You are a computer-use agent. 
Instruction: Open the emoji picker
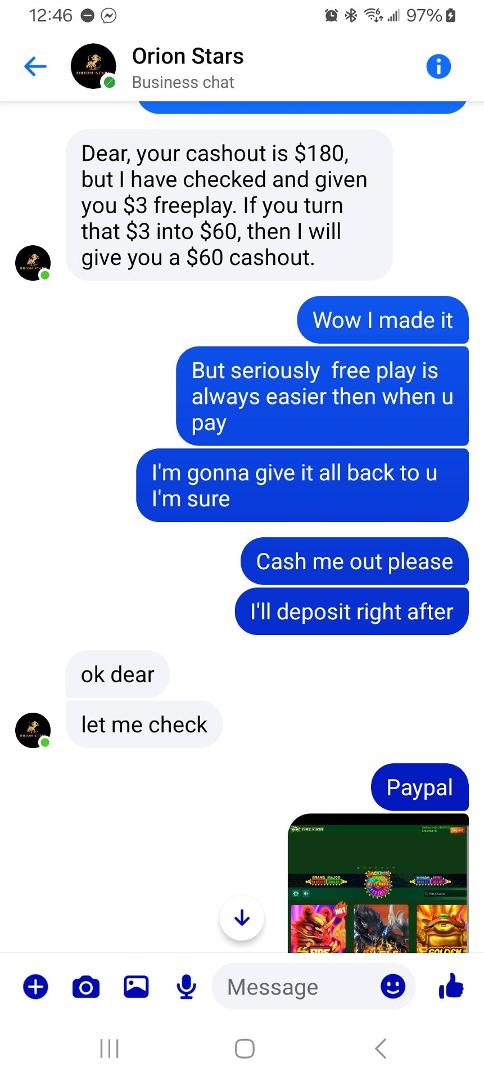tap(393, 987)
